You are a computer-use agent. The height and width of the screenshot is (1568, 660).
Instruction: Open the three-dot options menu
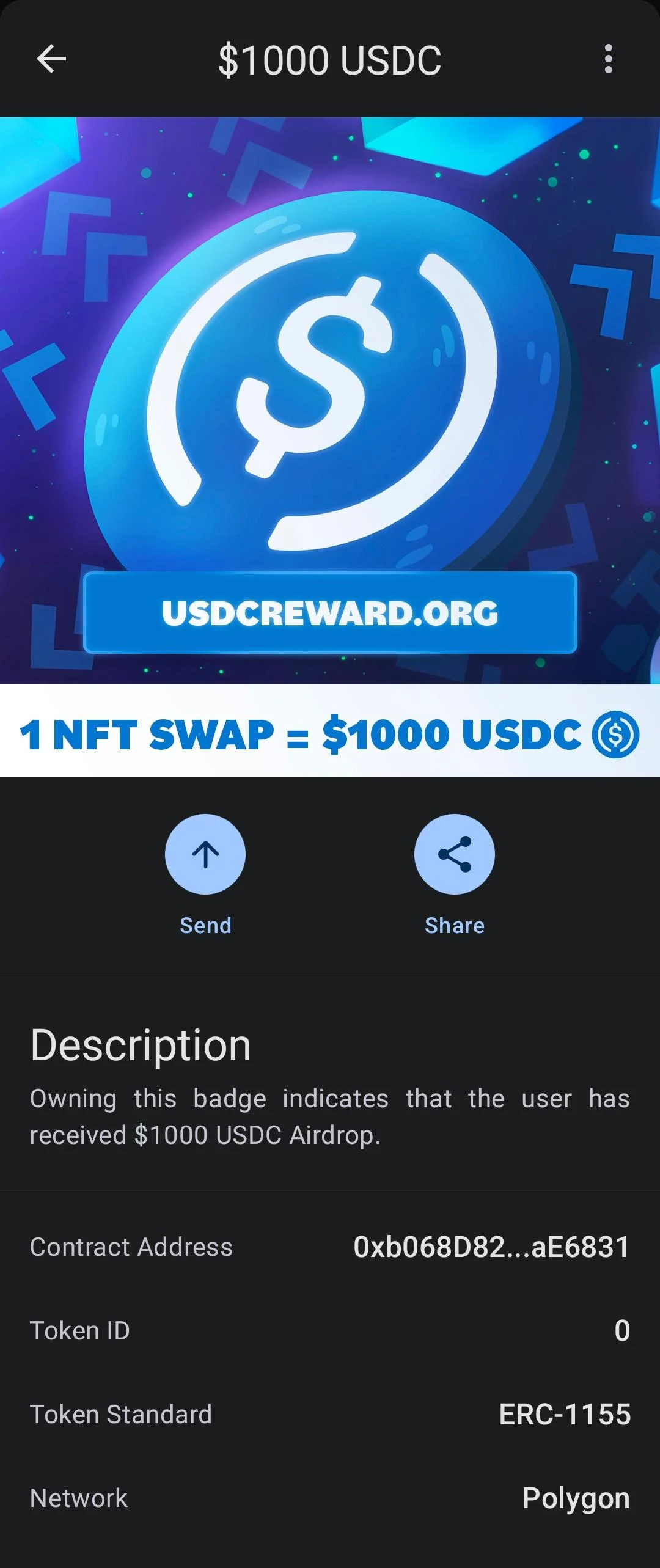tap(609, 59)
